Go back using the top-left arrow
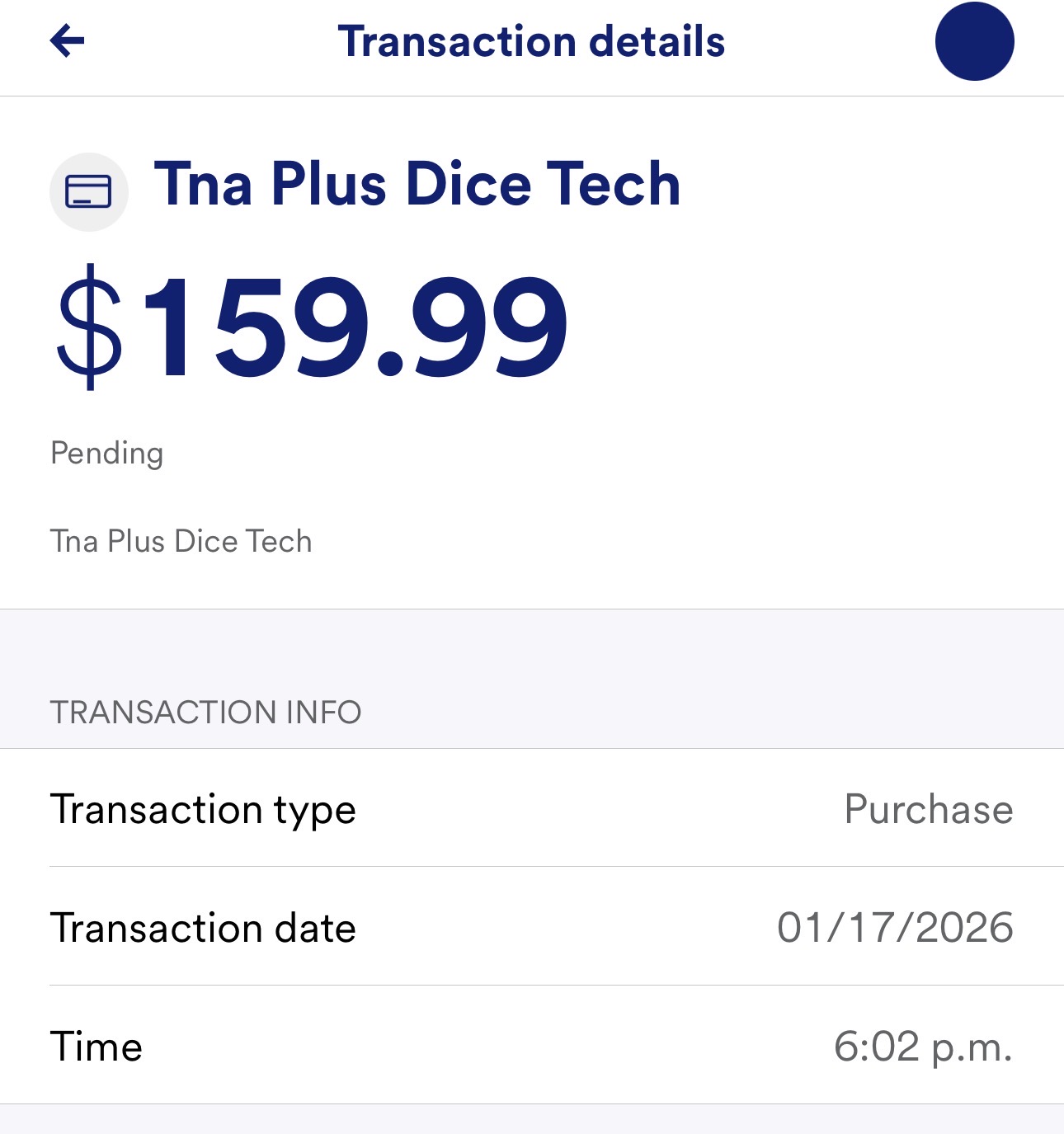1064x1134 pixels. click(68, 40)
